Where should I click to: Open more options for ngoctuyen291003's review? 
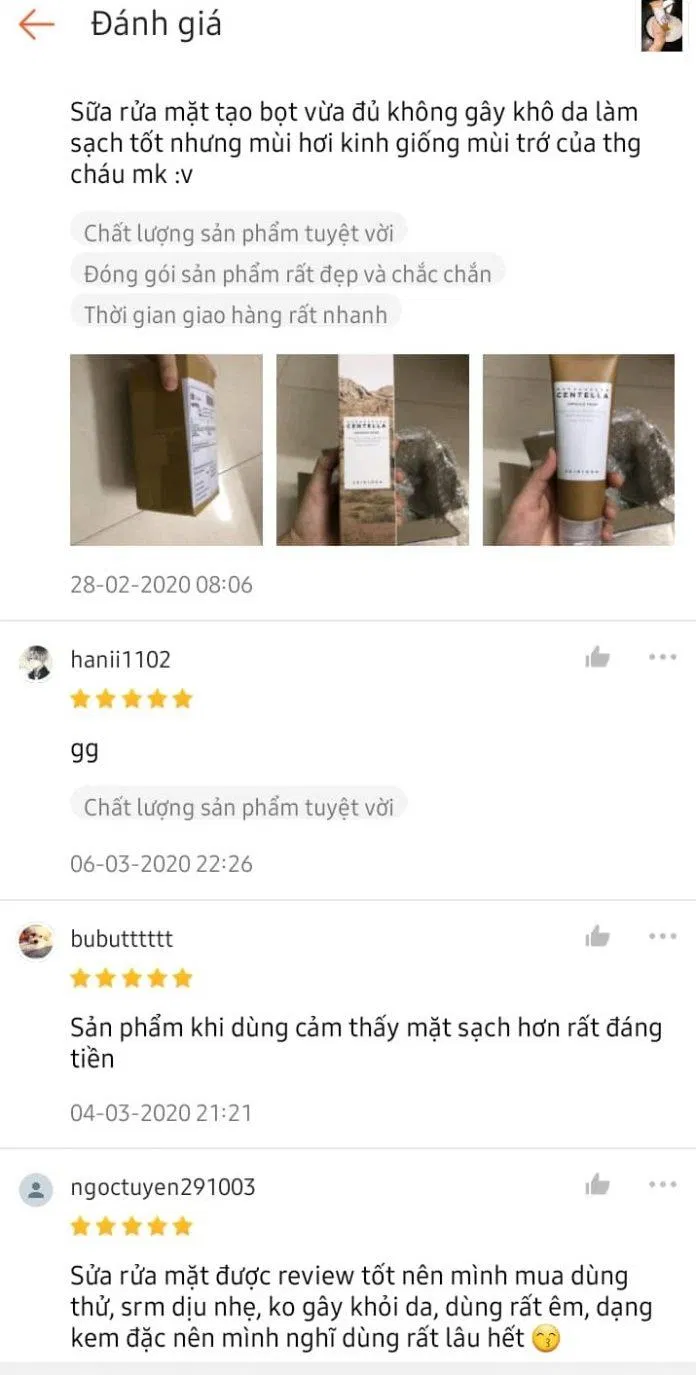(662, 1185)
